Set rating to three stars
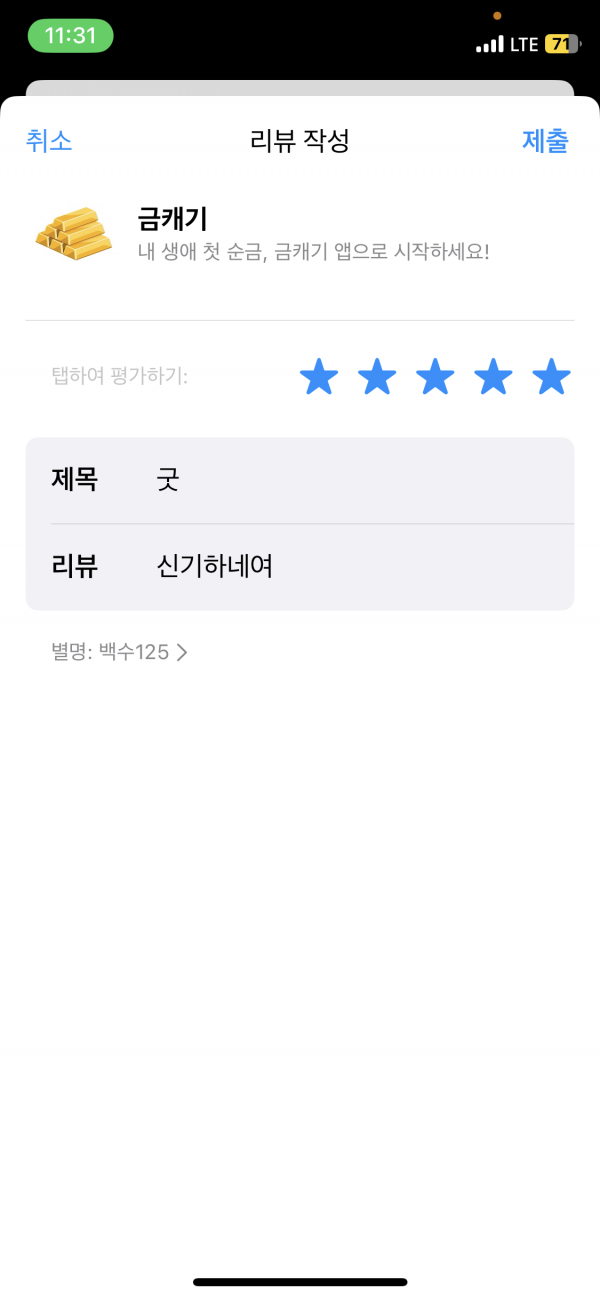 pos(435,377)
